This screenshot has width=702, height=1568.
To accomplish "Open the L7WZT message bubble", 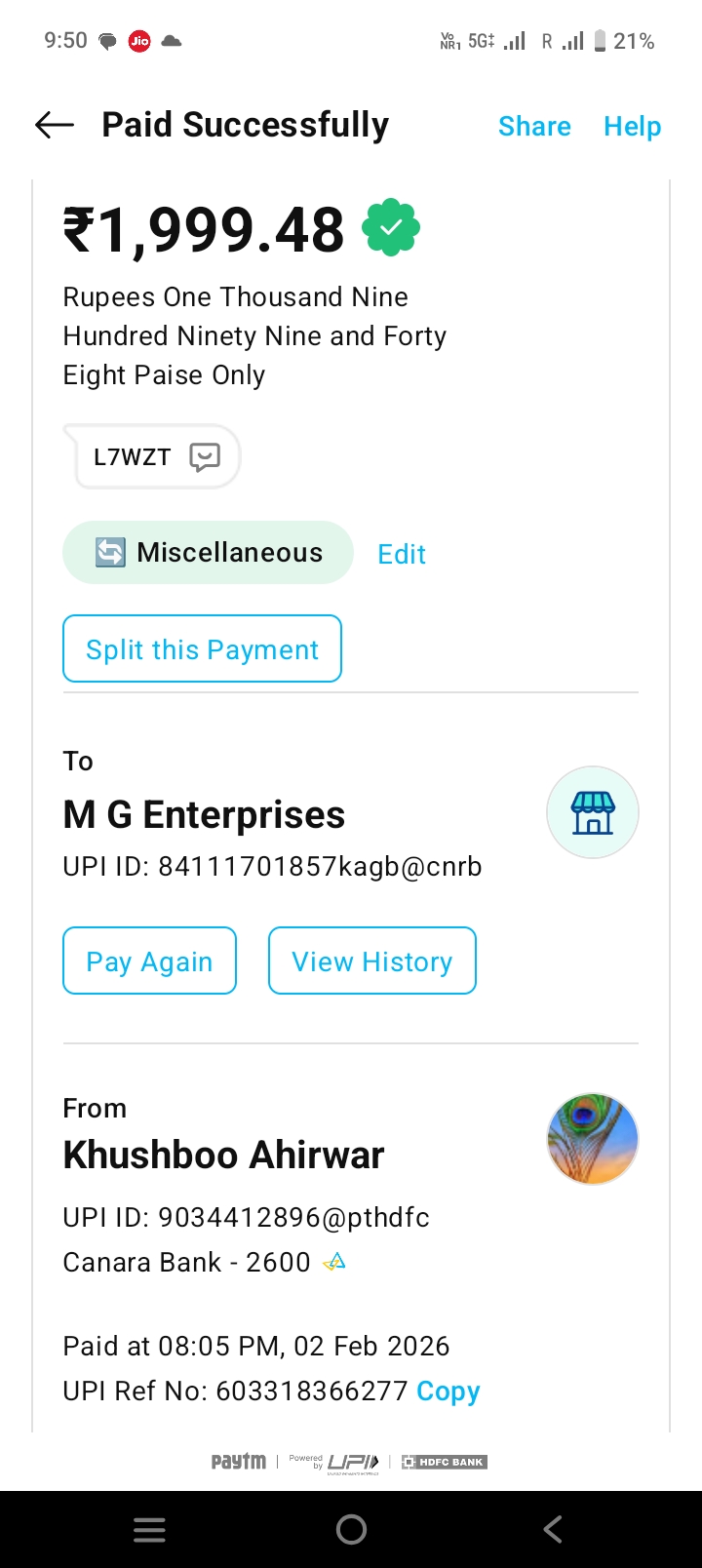I will 155,457.
